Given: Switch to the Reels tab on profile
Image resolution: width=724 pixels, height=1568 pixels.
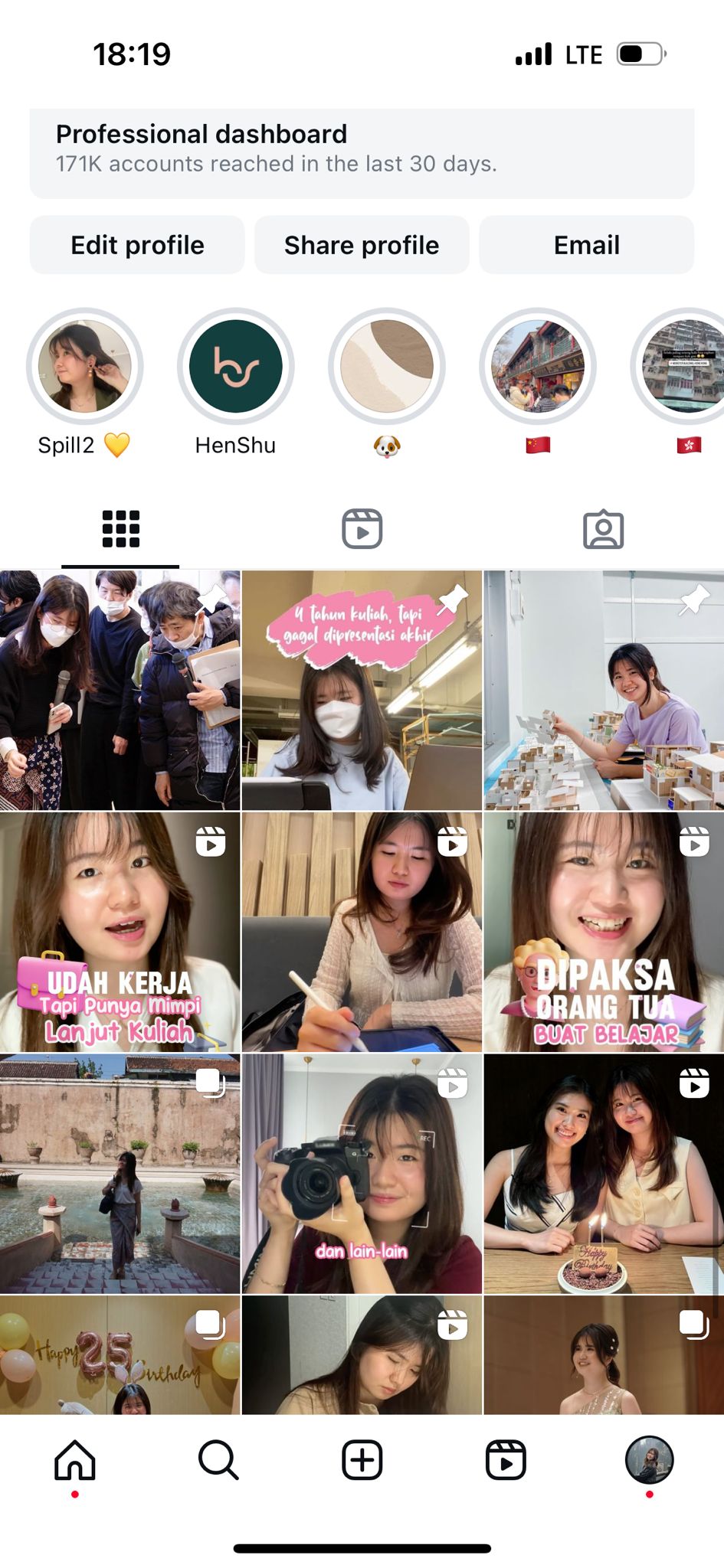Looking at the screenshot, I should coord(362,529).
